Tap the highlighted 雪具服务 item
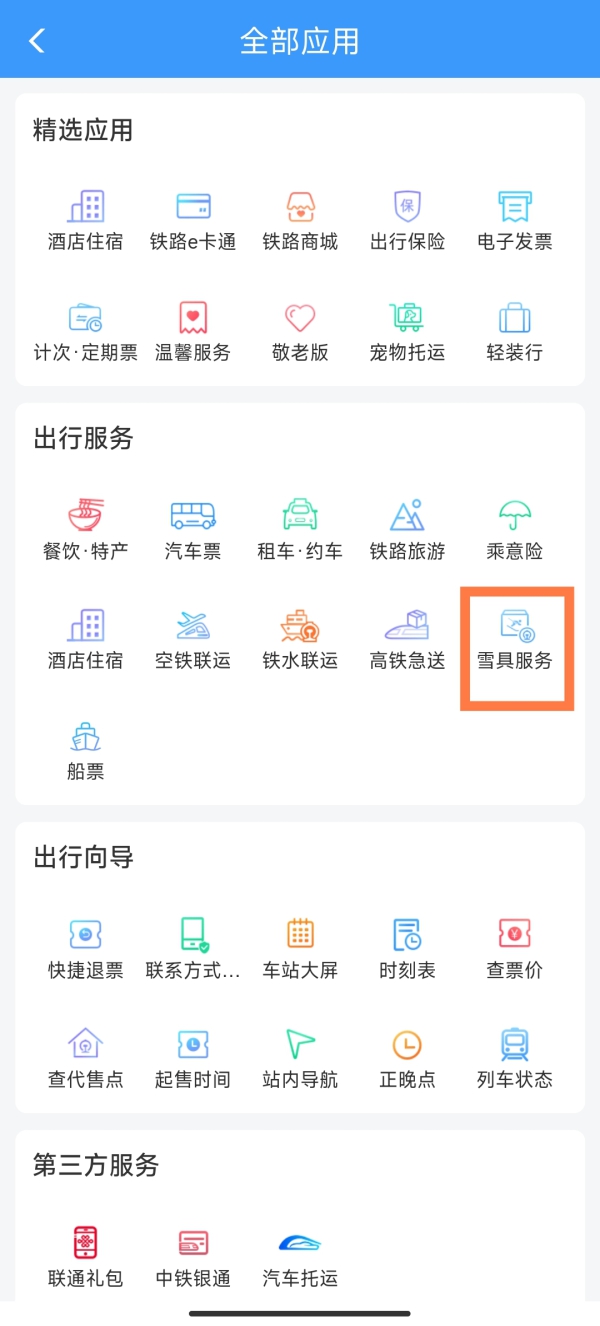The image size is (600, 1326). [x=515, y=640]
